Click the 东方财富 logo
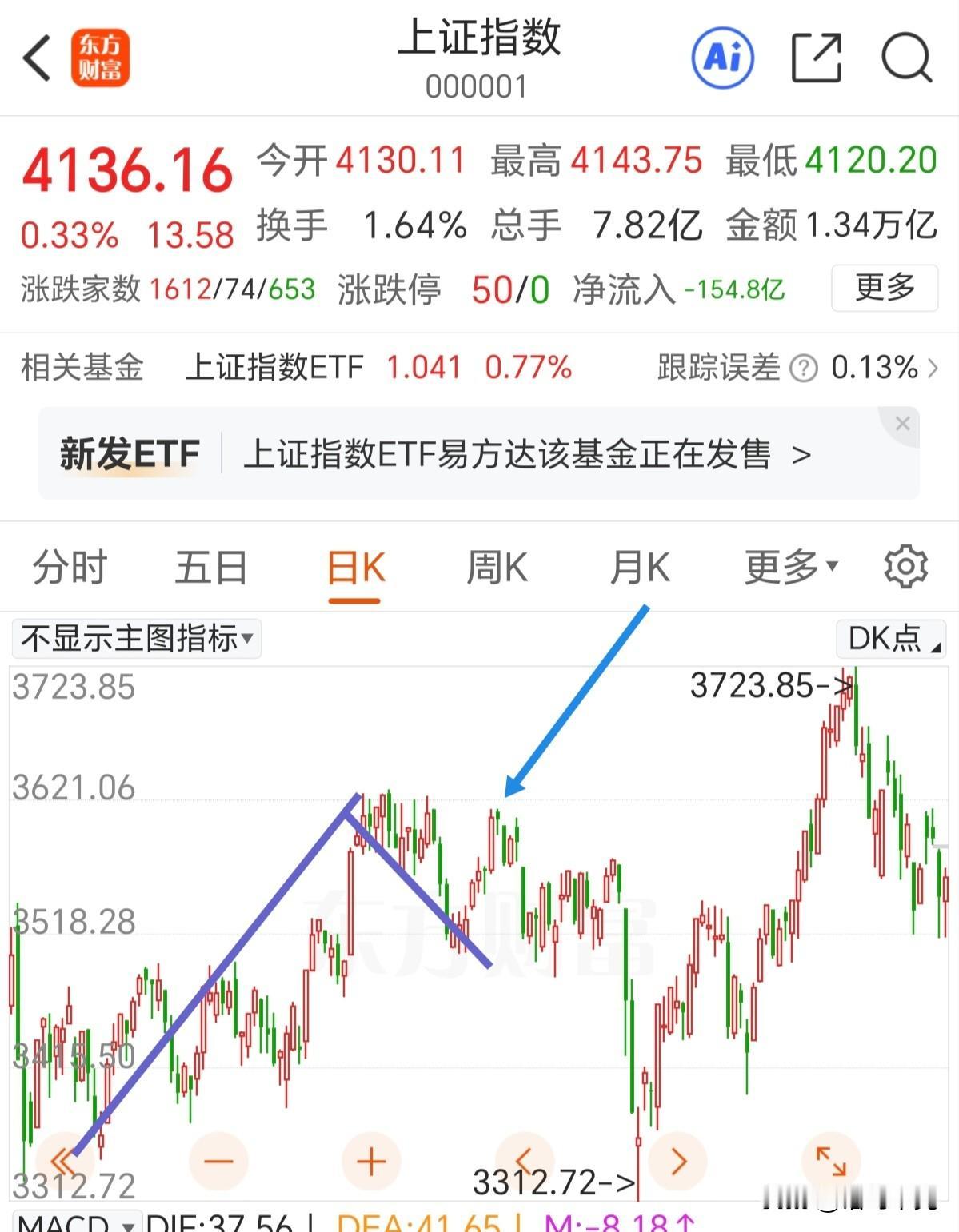Screen dimensions: 959x1232 coord(99,58)
